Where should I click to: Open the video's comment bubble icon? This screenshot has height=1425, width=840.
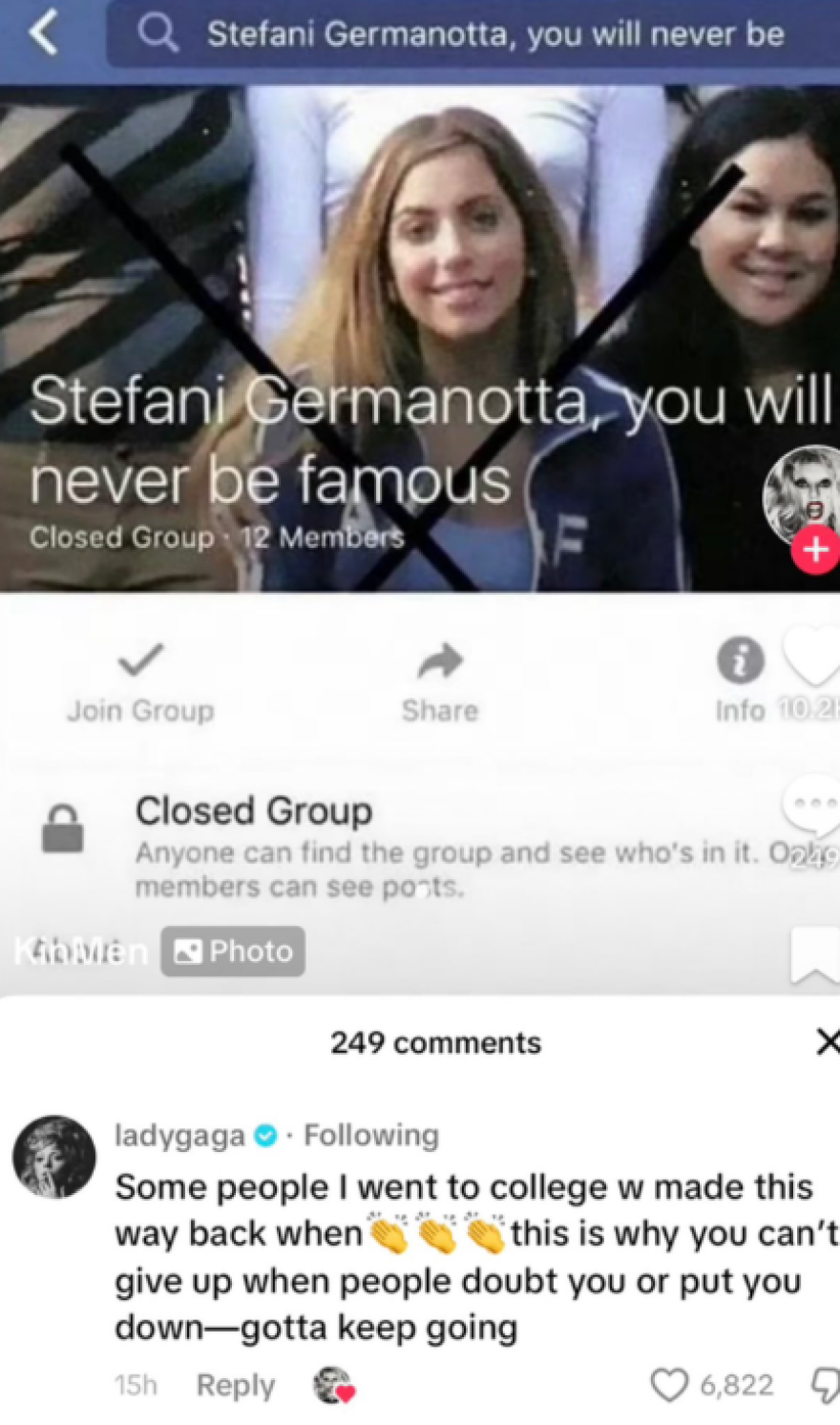tap(813, 807)
